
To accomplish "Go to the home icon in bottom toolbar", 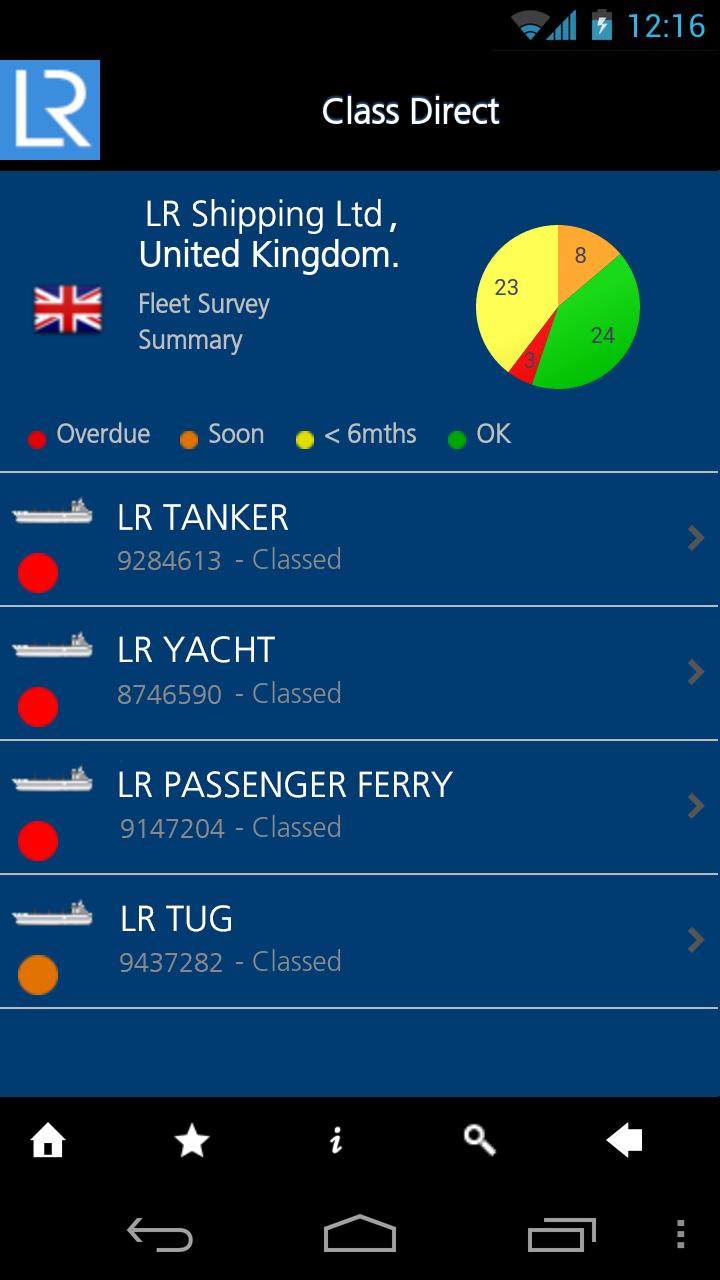I will tap(48, 1140).
